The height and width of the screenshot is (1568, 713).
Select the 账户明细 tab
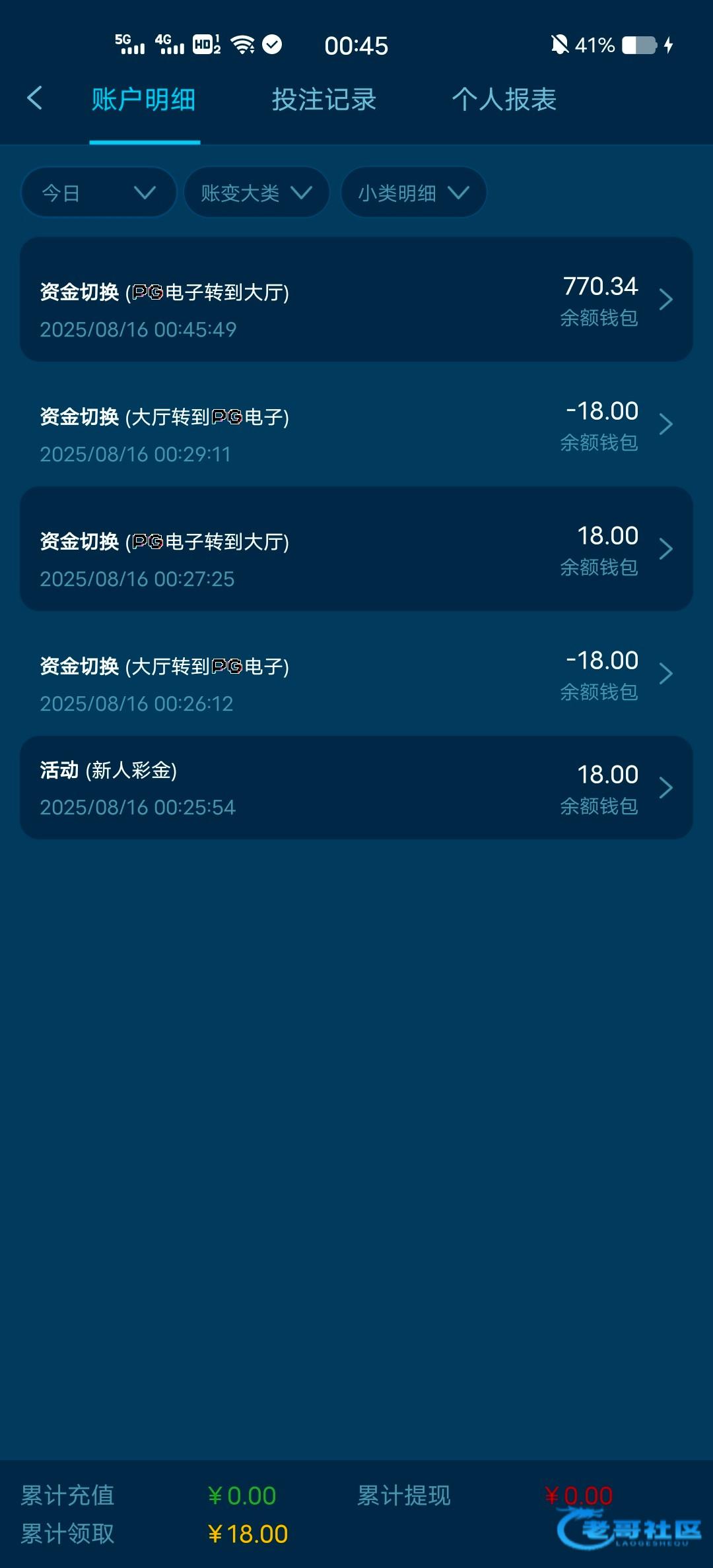144,100
